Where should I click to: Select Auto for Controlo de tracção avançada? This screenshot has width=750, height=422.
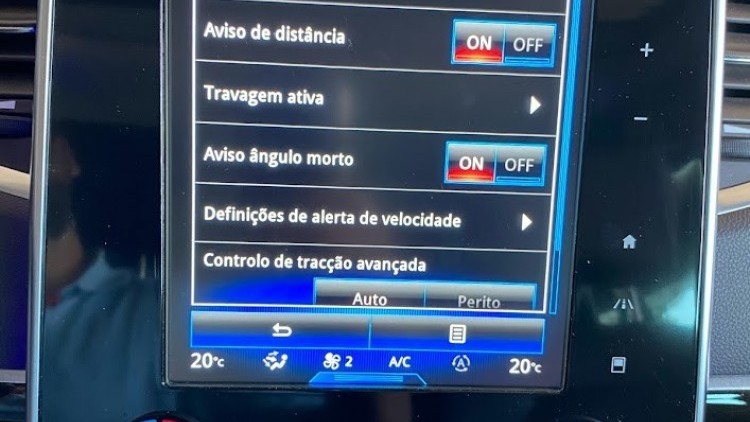tap(369, 298)
